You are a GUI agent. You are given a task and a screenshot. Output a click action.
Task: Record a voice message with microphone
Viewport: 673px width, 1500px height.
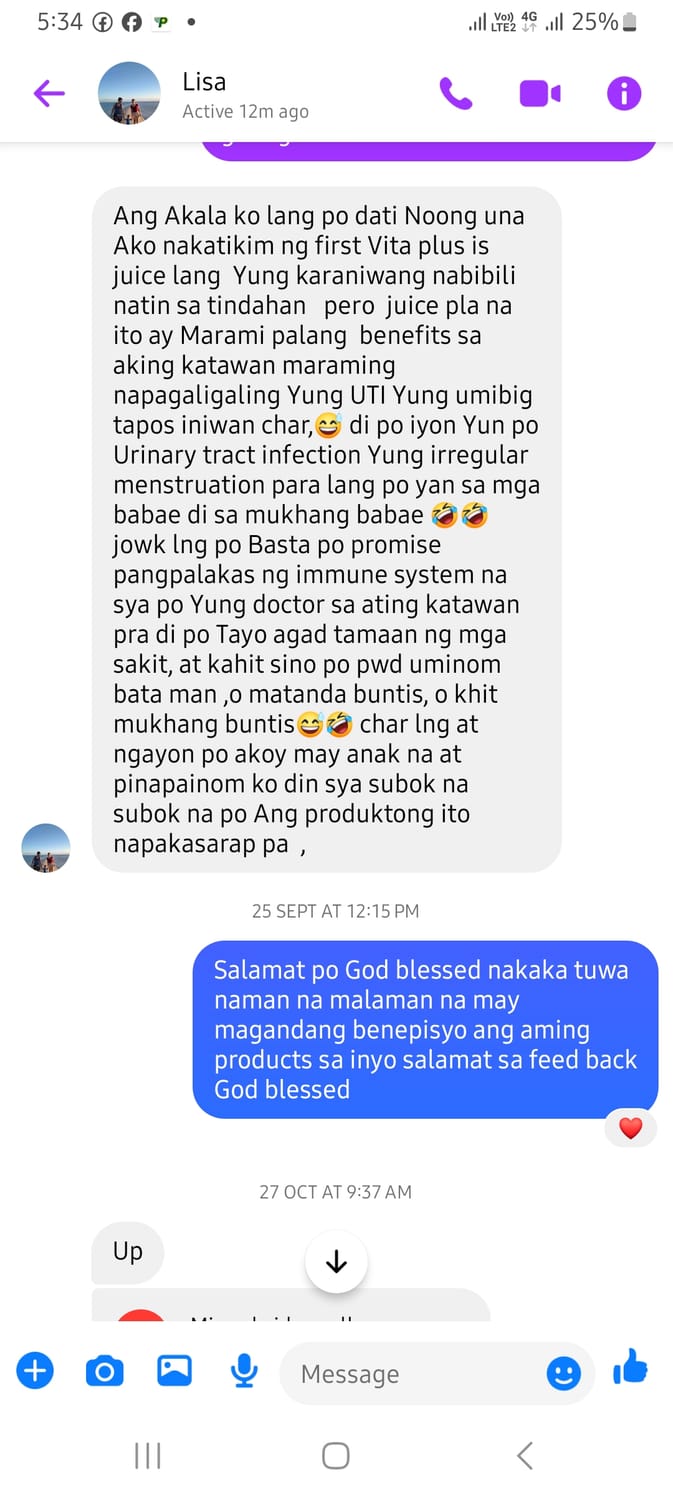tap(244, 1371)
